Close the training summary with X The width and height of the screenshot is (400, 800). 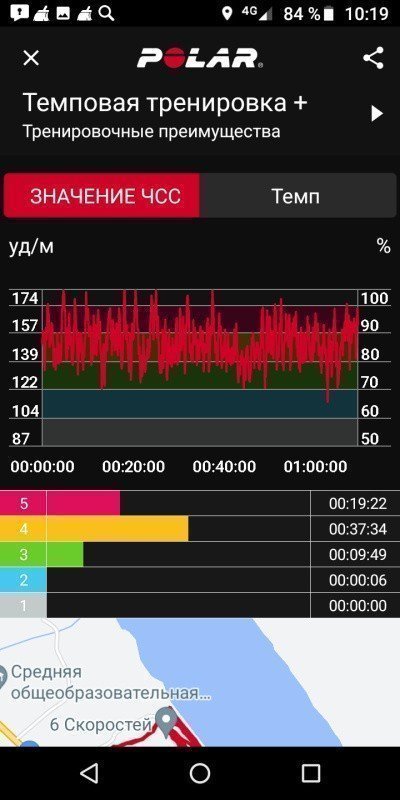point(31,58)
